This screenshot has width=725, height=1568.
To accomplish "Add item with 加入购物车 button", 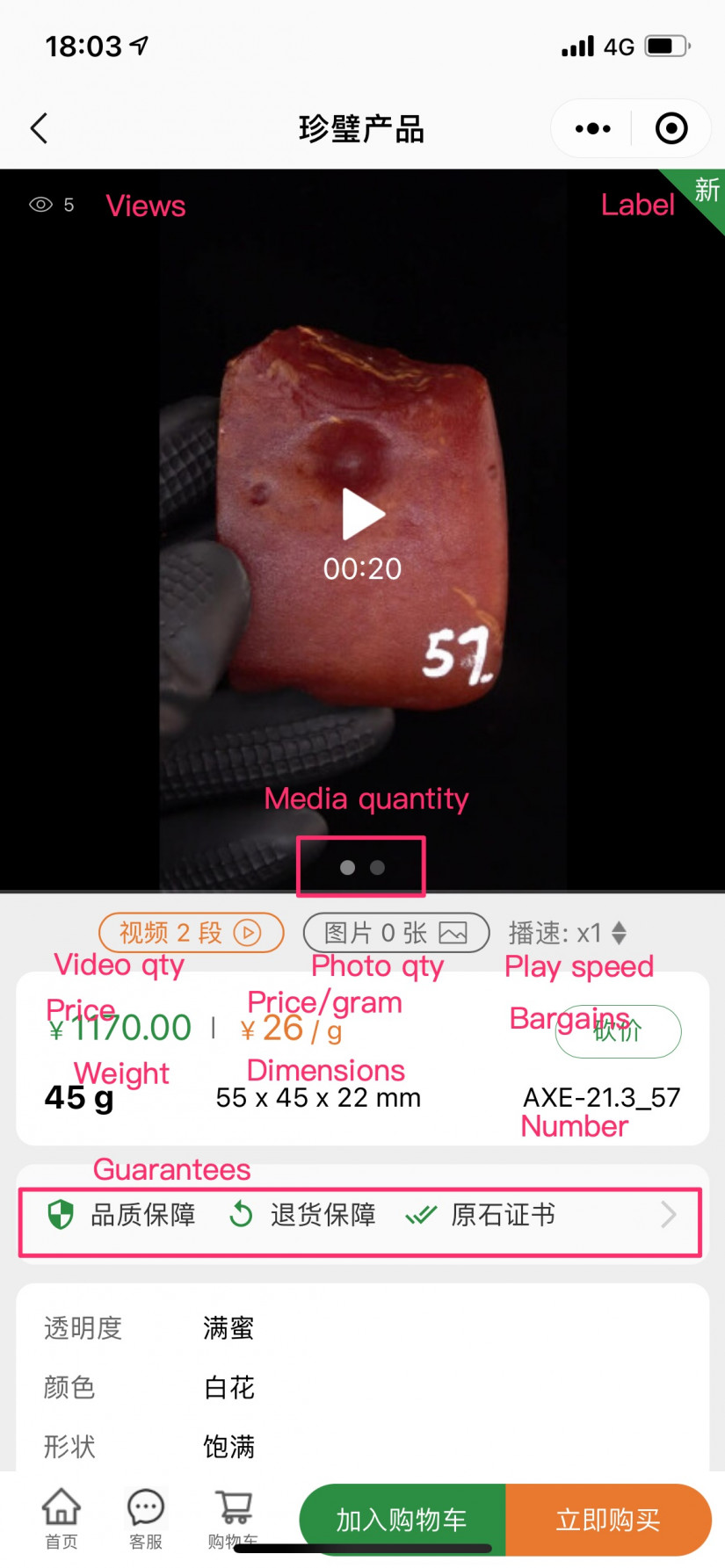I will (x=402, y=1520).
